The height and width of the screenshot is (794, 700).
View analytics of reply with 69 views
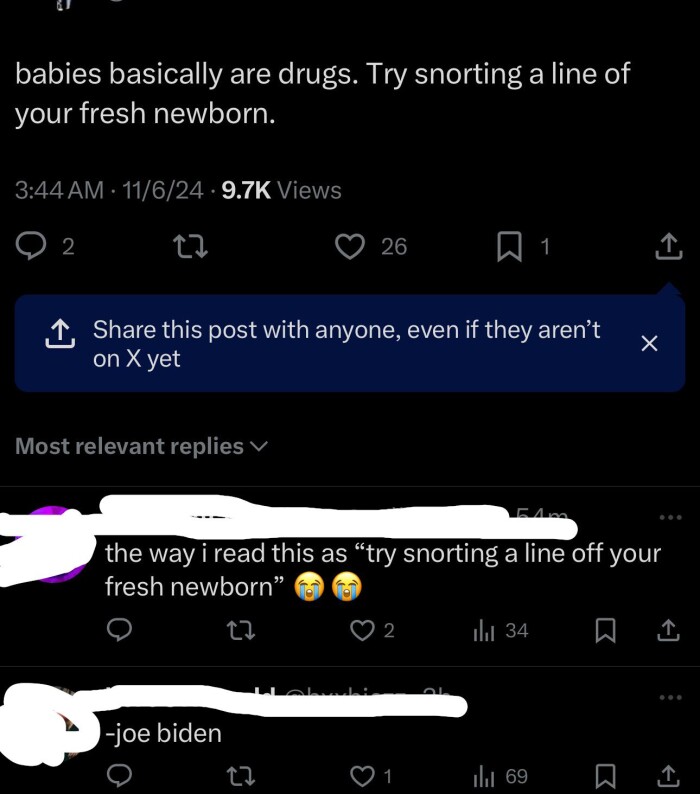click(485, 776)
